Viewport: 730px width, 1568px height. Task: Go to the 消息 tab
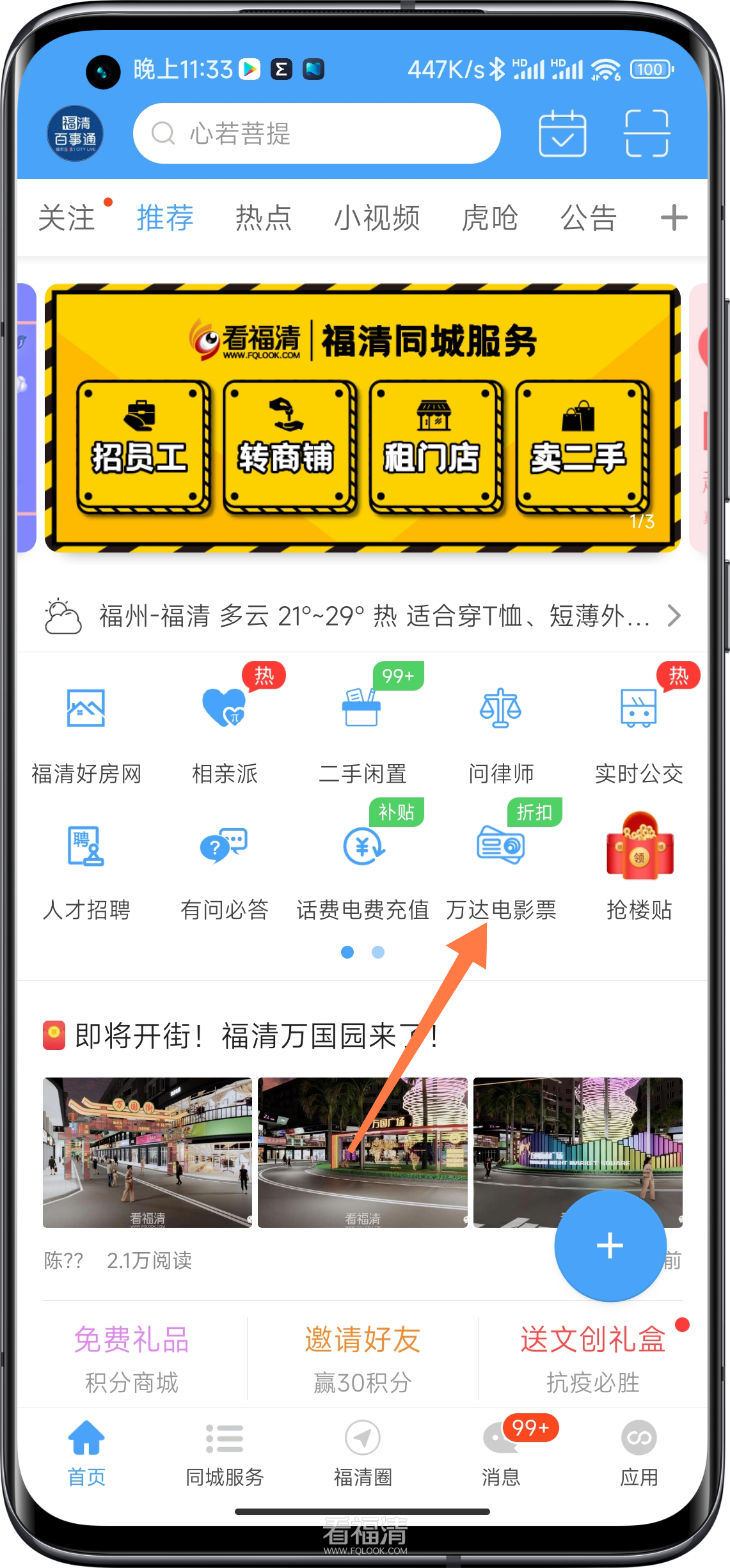(x=501, y=1452)
